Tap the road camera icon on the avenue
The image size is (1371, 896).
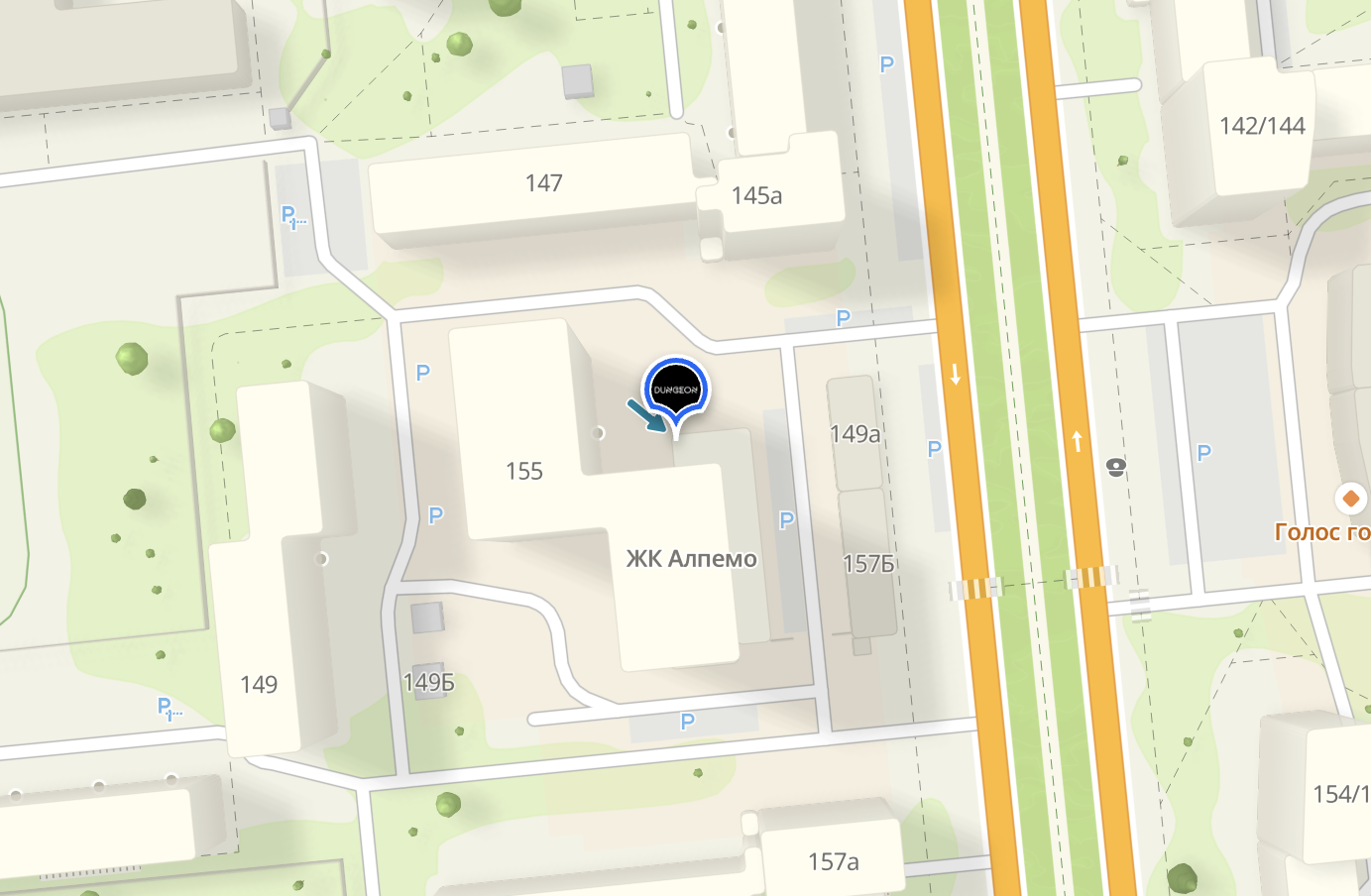pyautogui.click(x=1116, y=467)
